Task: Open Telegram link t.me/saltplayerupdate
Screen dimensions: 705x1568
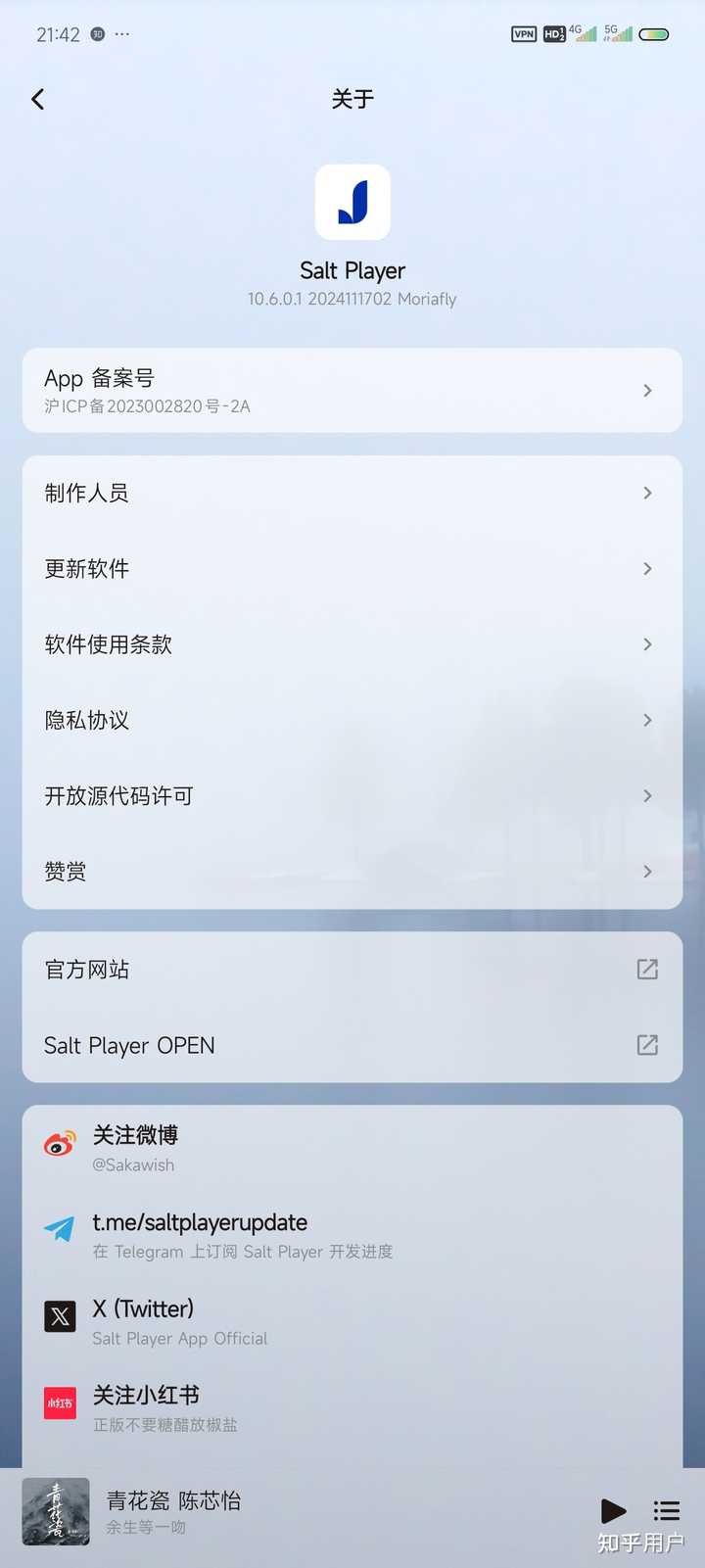Action: pyautogui.click(x=352, y=1234)
